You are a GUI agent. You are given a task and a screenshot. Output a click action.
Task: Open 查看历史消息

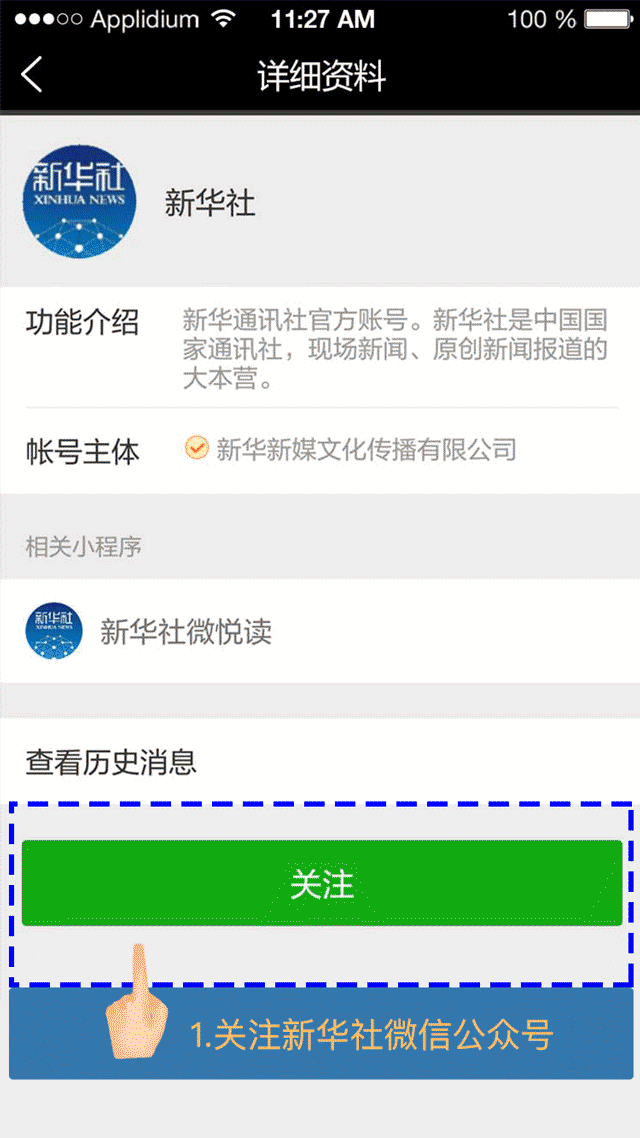point(320,762)
